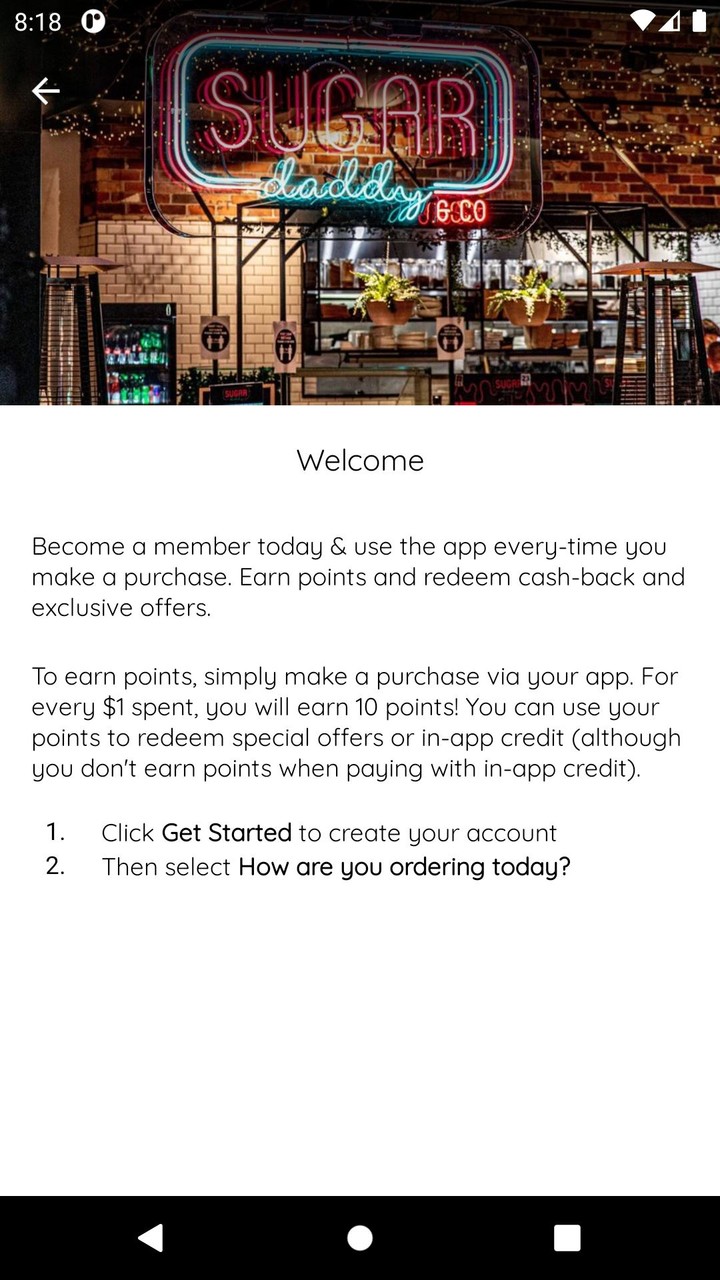Open the recent apps view
Viewport: 720px width, 1280px height.
point(567,1238)
